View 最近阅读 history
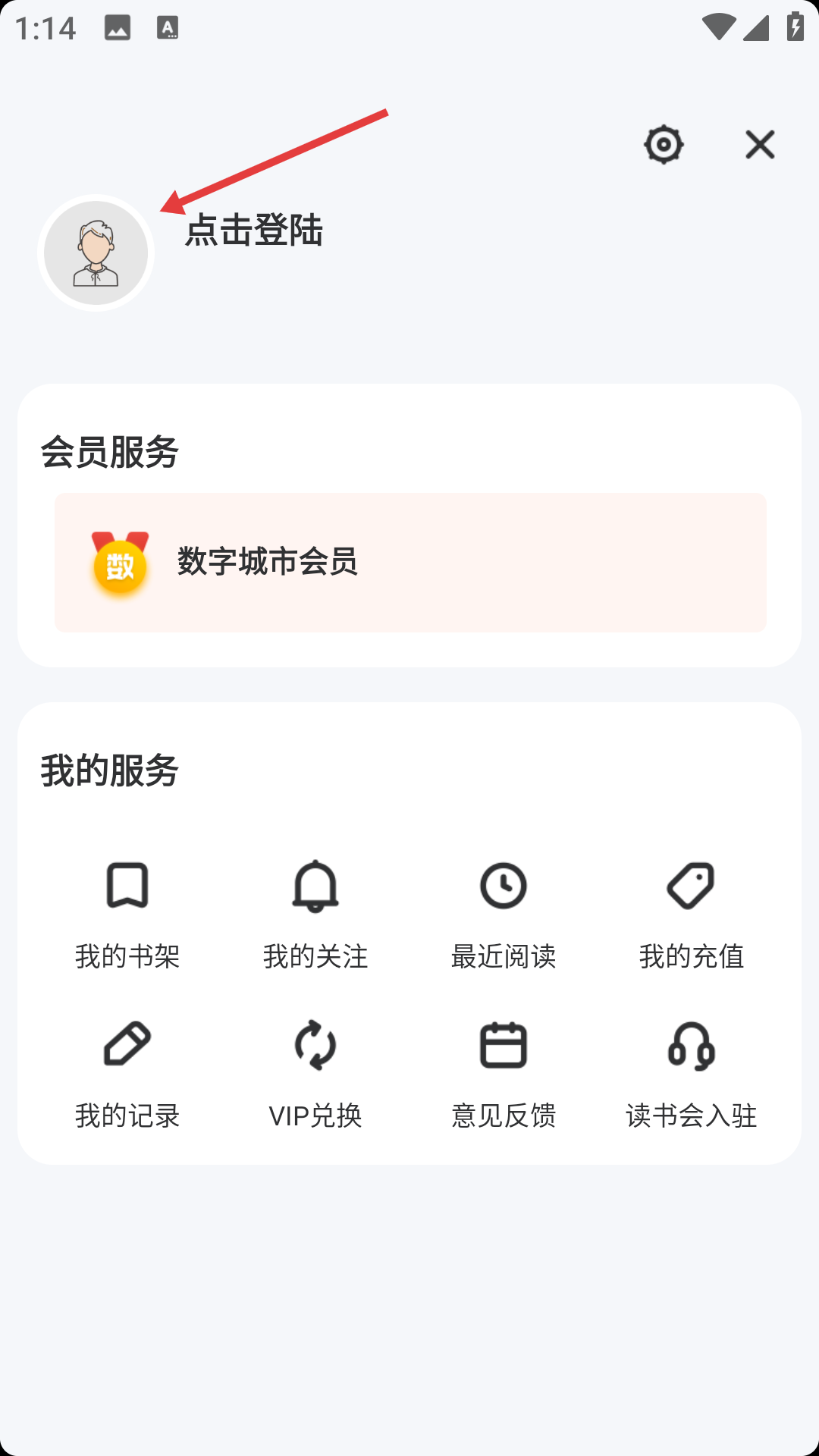Image resolution: width=819 pixels, height=1456 pixels. point(504,915)
